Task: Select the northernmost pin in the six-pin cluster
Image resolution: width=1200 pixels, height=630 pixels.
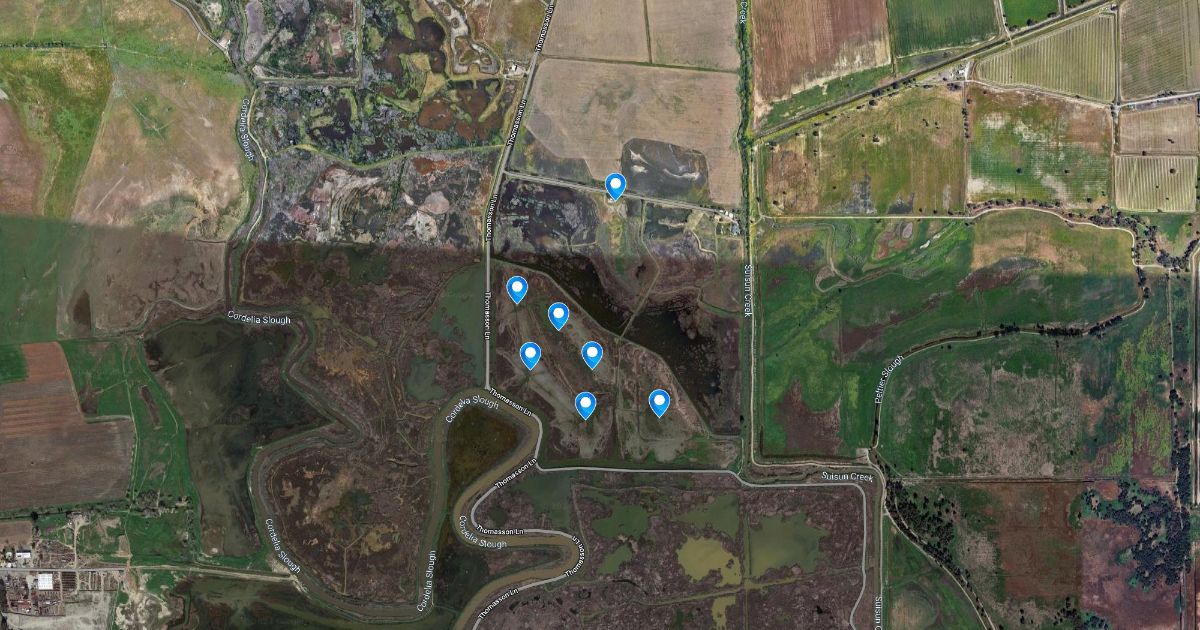Action: [x=517, y=289]
